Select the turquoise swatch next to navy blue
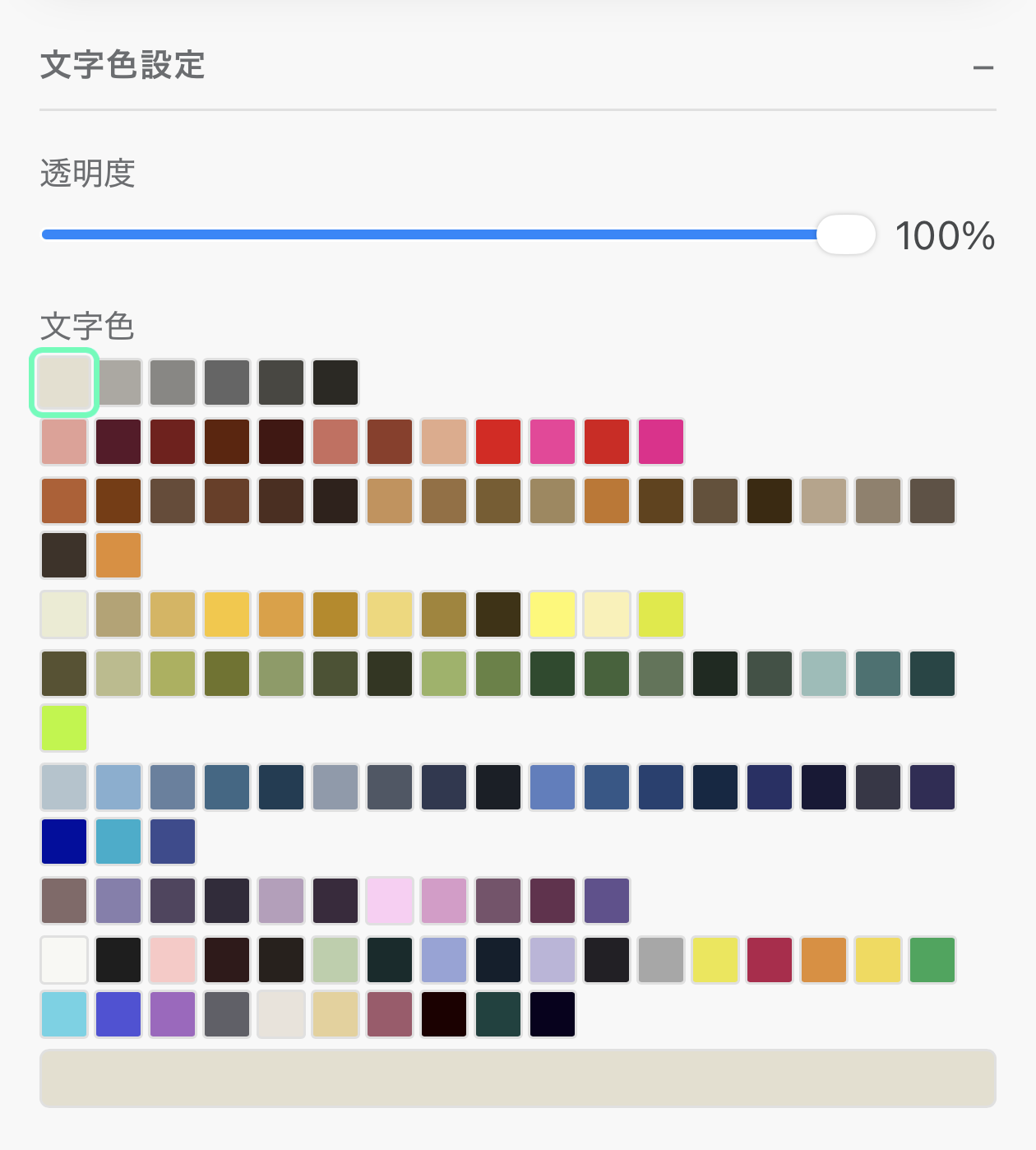The height and width of the screenshot is (1150, 1036). (x=118, y=841)
